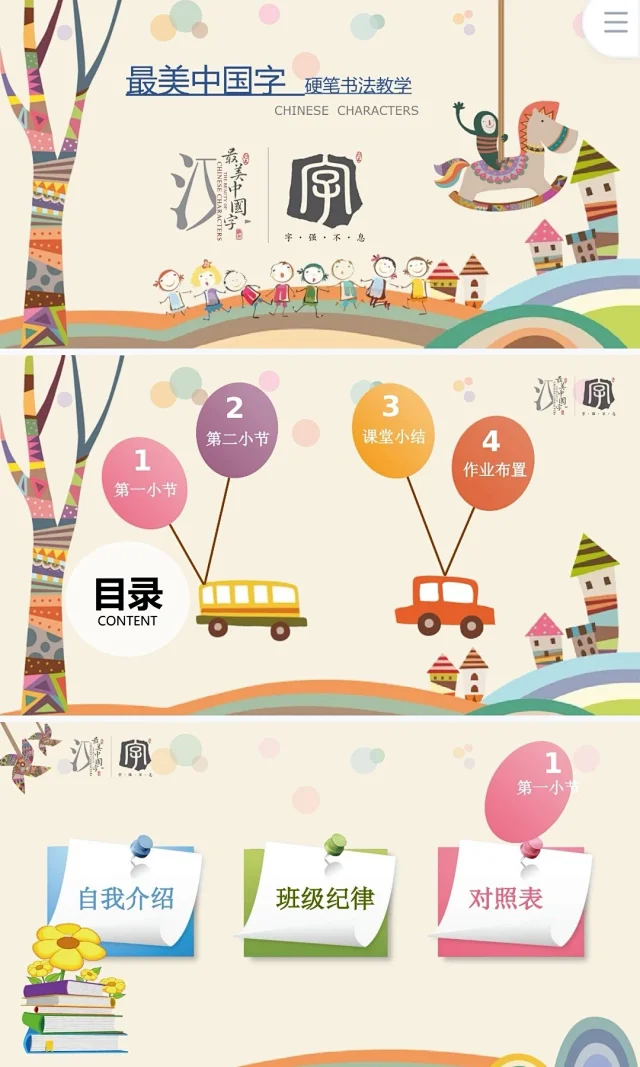The image size is (640, 1067).
Task: Open the hamburger menu
Action: click(615, 23)
